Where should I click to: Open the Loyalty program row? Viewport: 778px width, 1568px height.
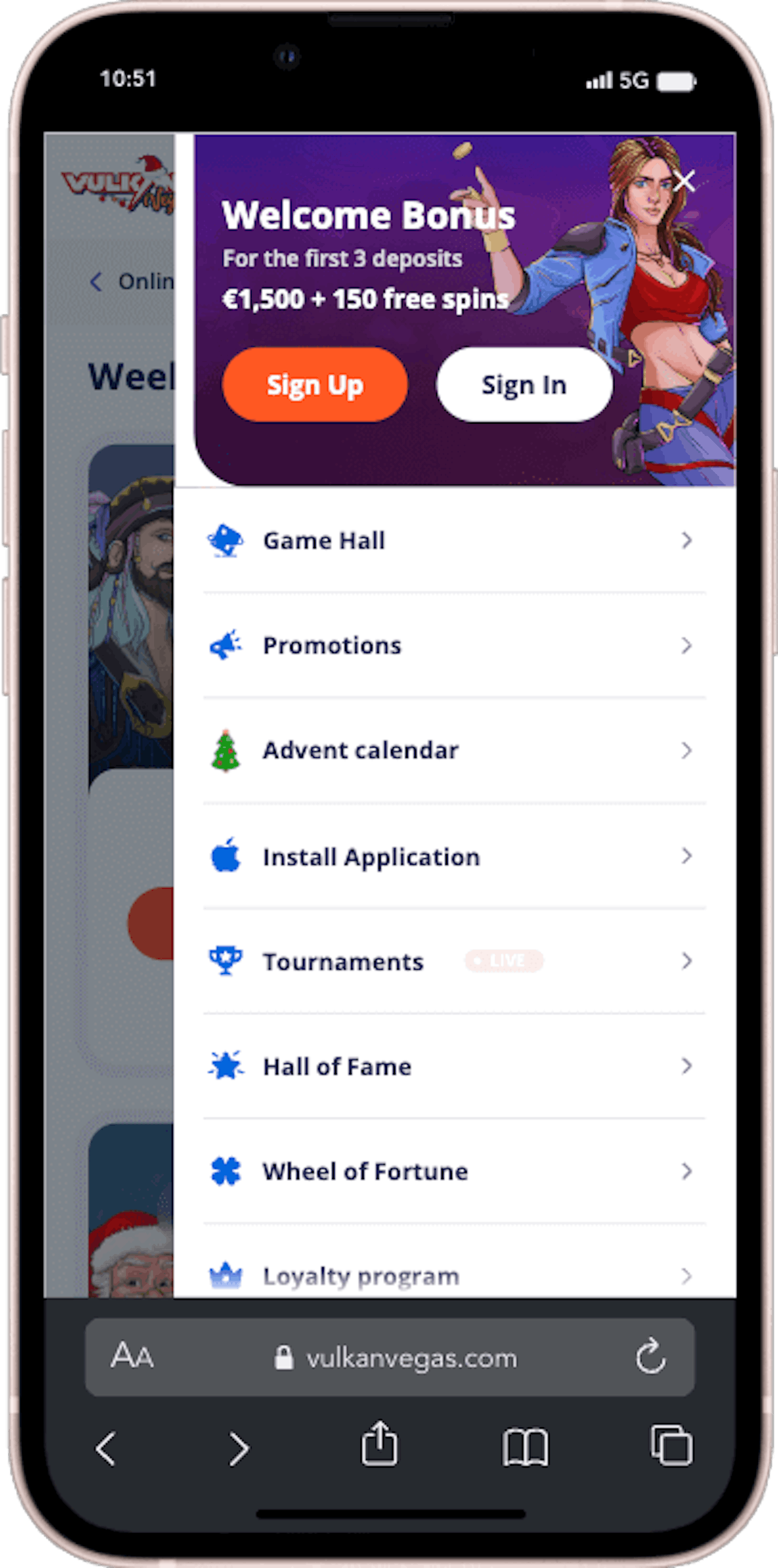(x=450, y=1275)
